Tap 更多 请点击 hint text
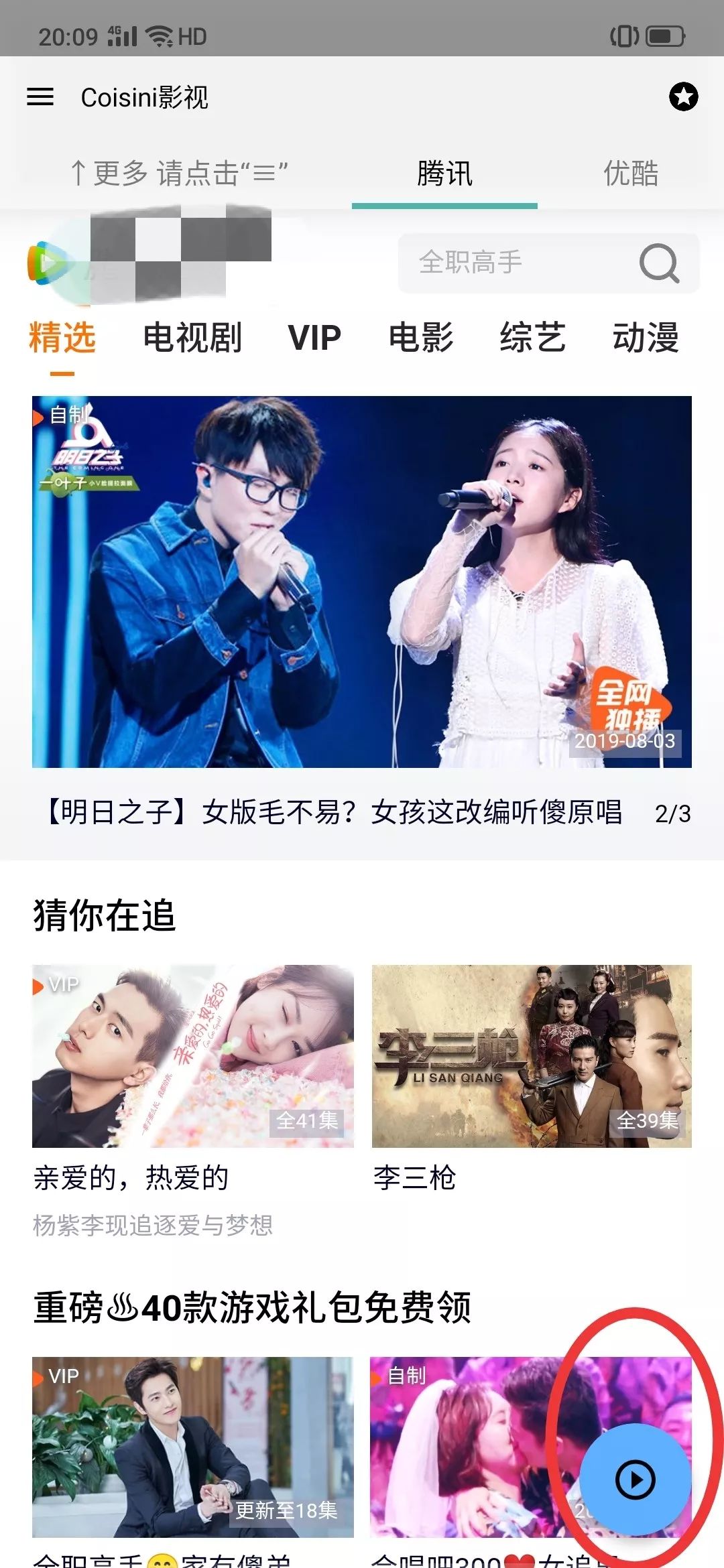Screen dimensions: 724x1568 point(178,174)
